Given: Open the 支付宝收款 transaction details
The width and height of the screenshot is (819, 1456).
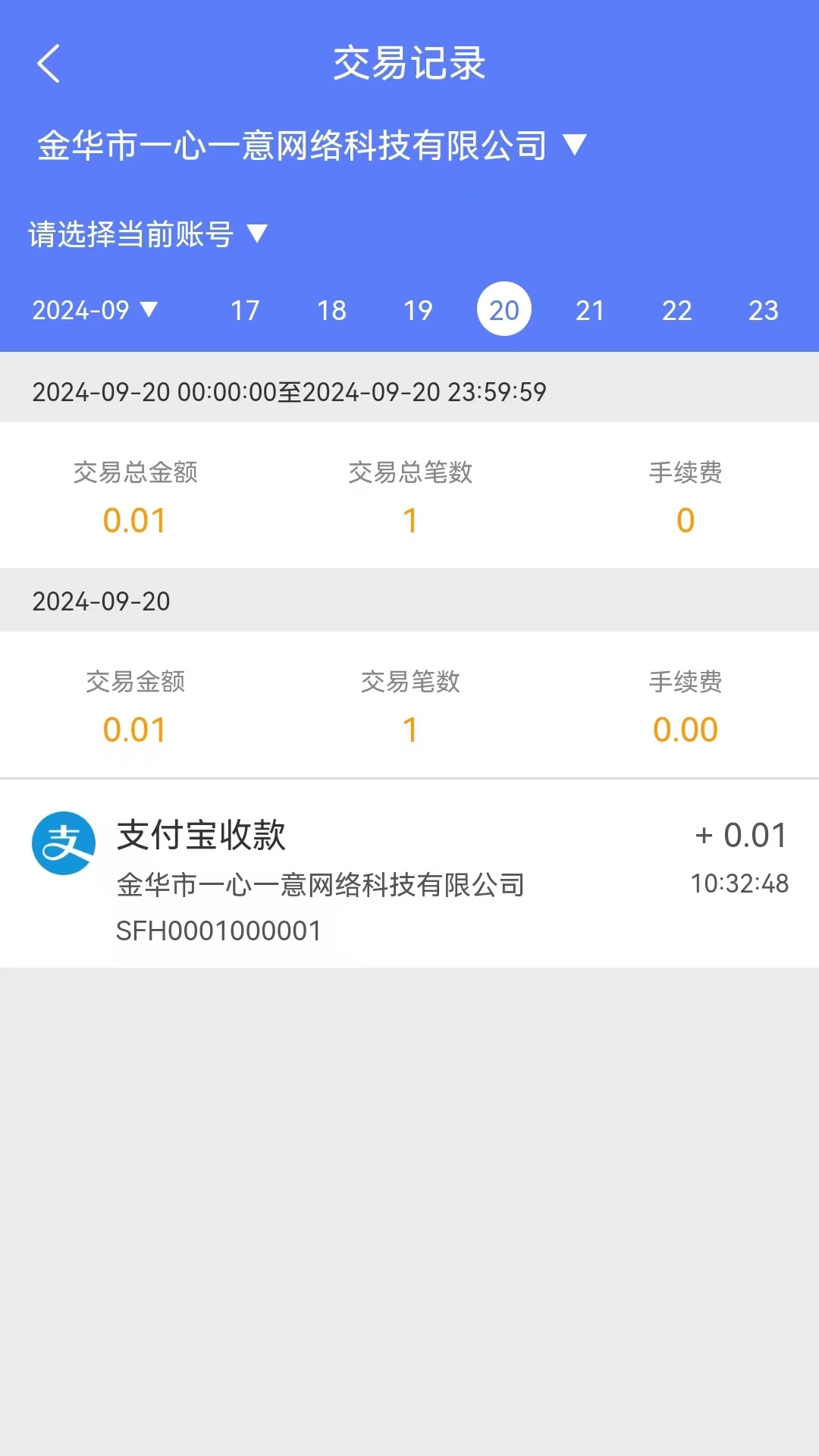Looking at the screenshot, I should [x=205, y=838].
